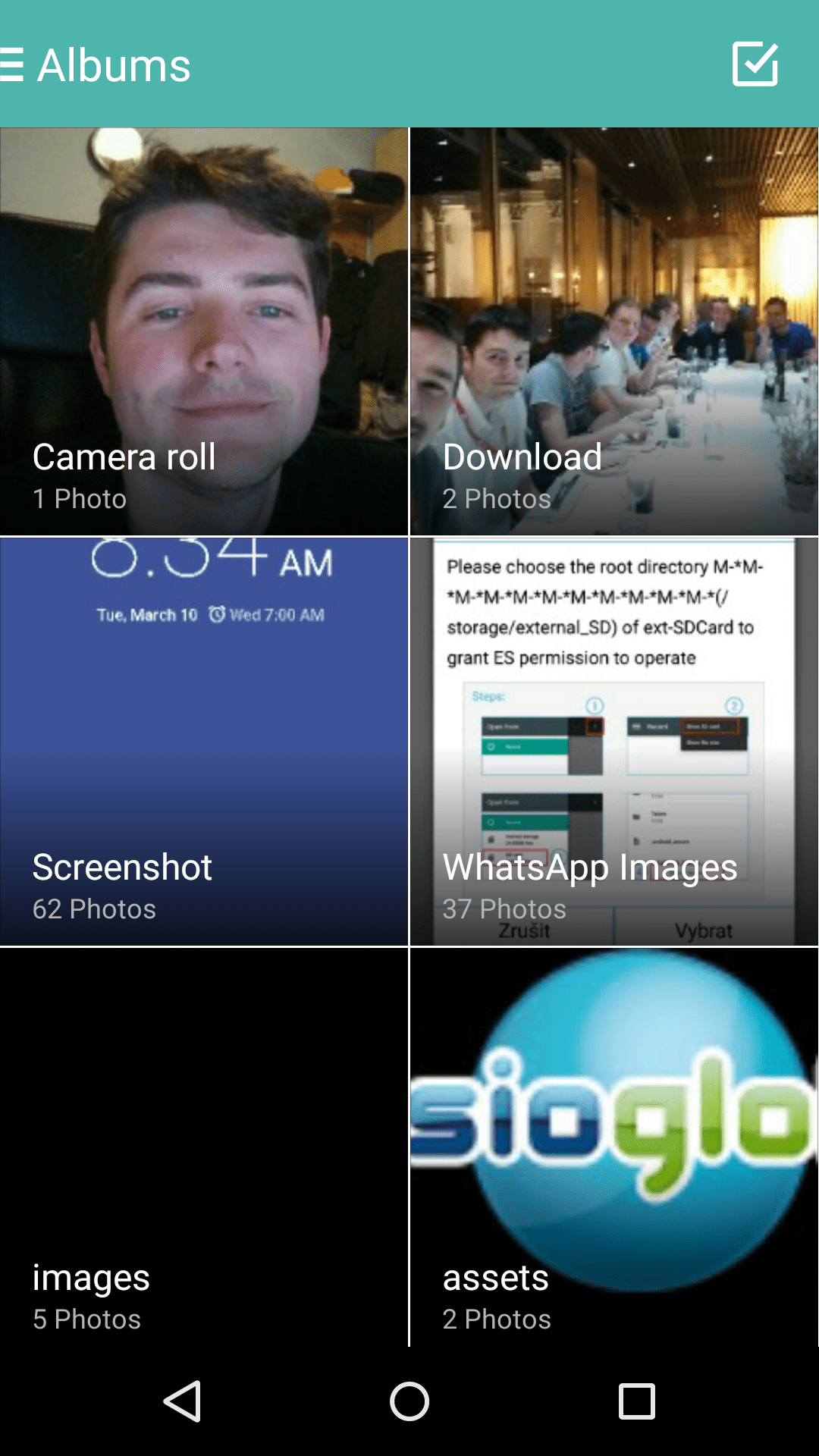
Task: Open the assets album
Action: [614, 1147]
